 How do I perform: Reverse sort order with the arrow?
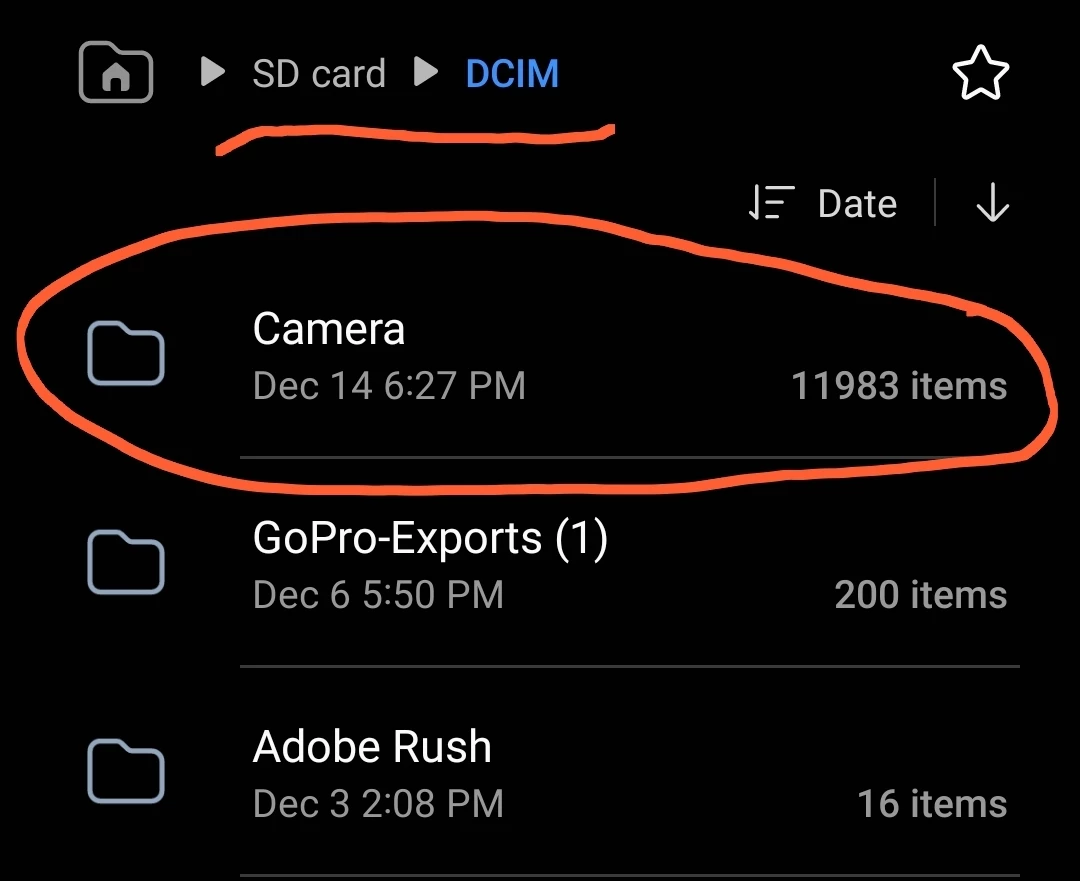click(992, 204)
